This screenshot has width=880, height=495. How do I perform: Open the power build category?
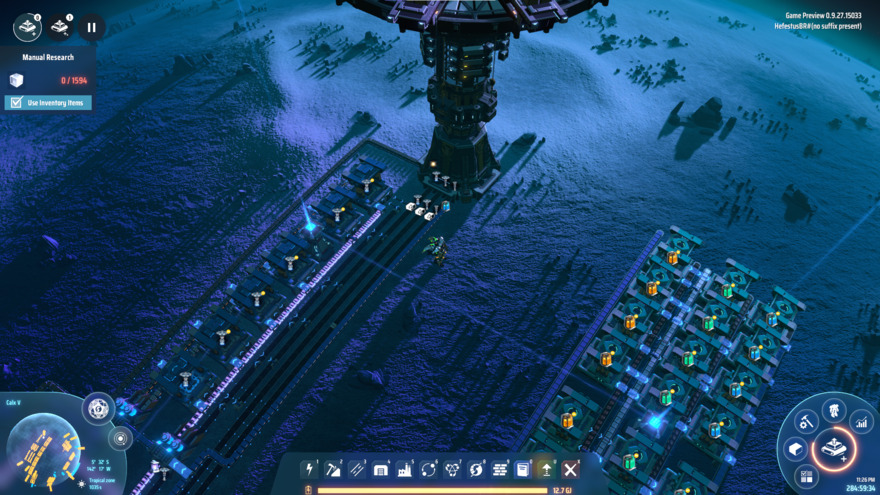click(x=310, y=469)
